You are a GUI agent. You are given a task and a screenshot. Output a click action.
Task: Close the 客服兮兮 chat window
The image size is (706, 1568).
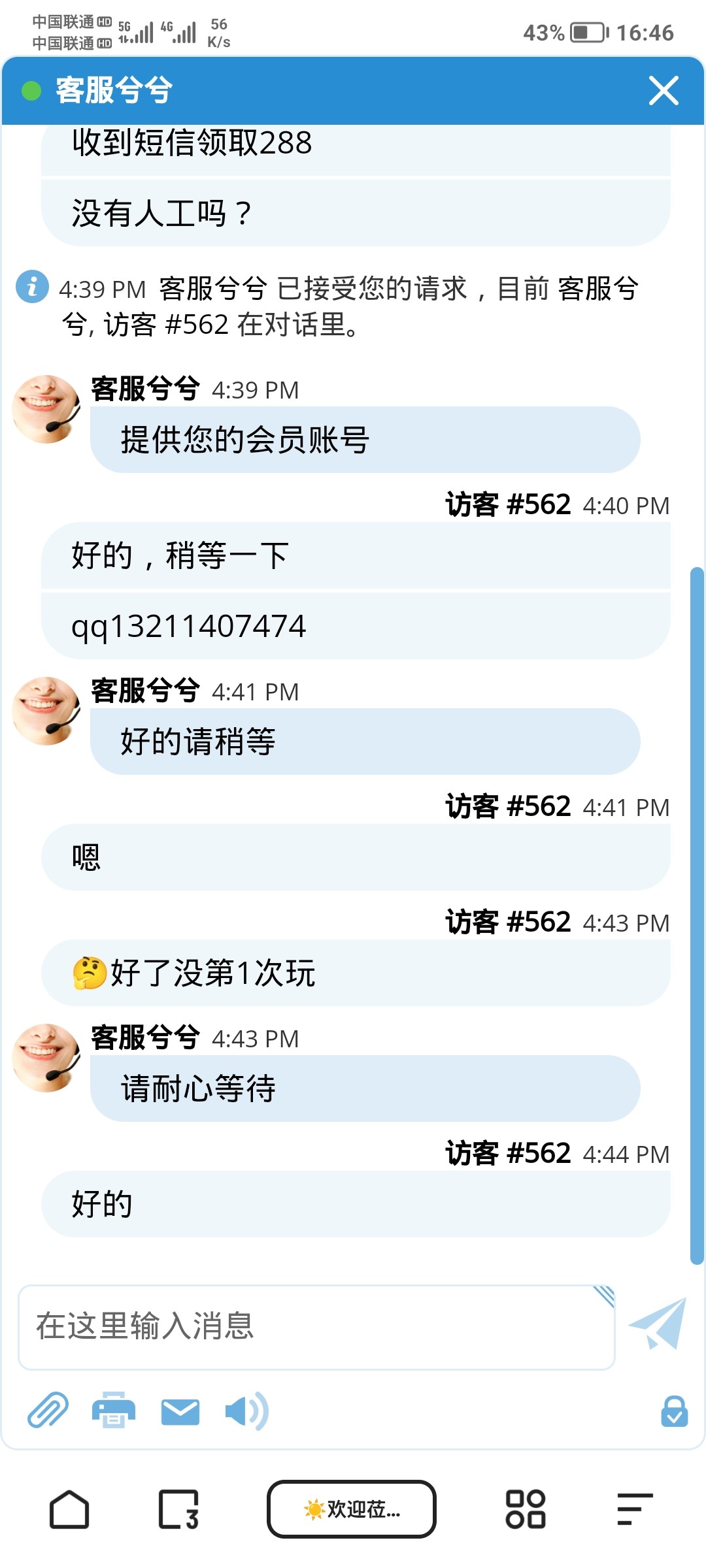point(664,90)
